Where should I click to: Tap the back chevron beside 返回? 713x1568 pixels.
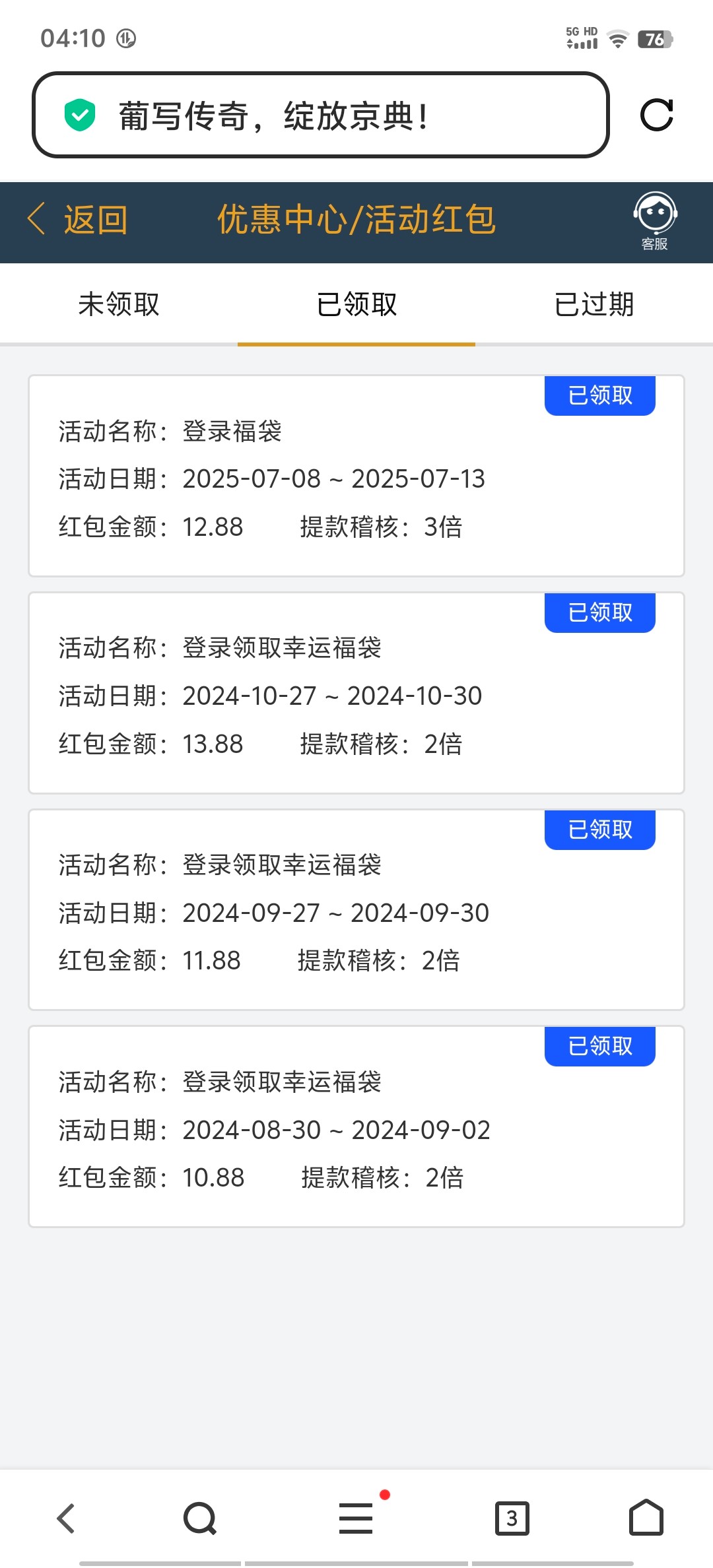click(36, 221)
